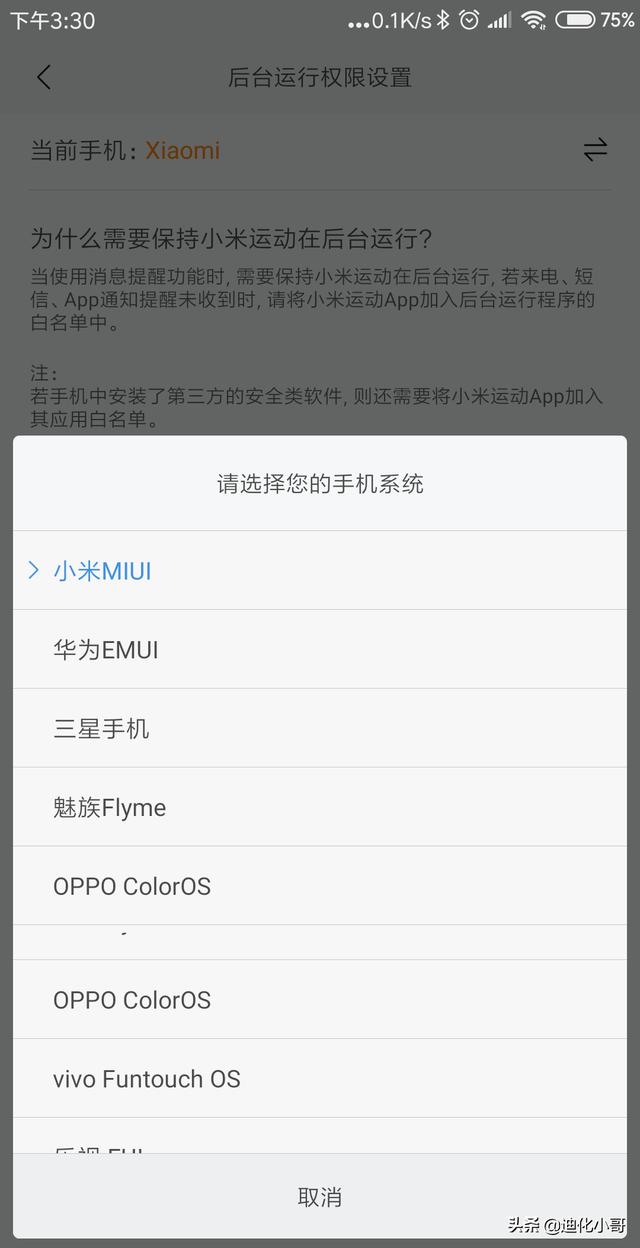This screenshot has width=640, height=1248.
Task: Dismiss the dialog with 取消
Action: click(320, 1197)
